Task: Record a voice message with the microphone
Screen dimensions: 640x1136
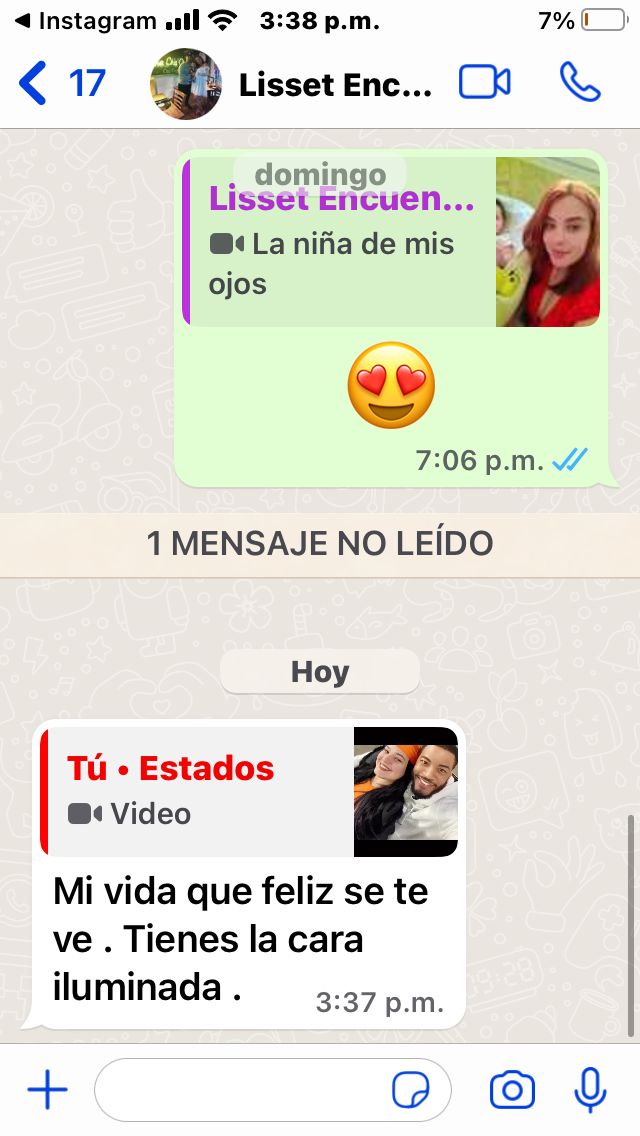Action: click(x=591, y=1090)
